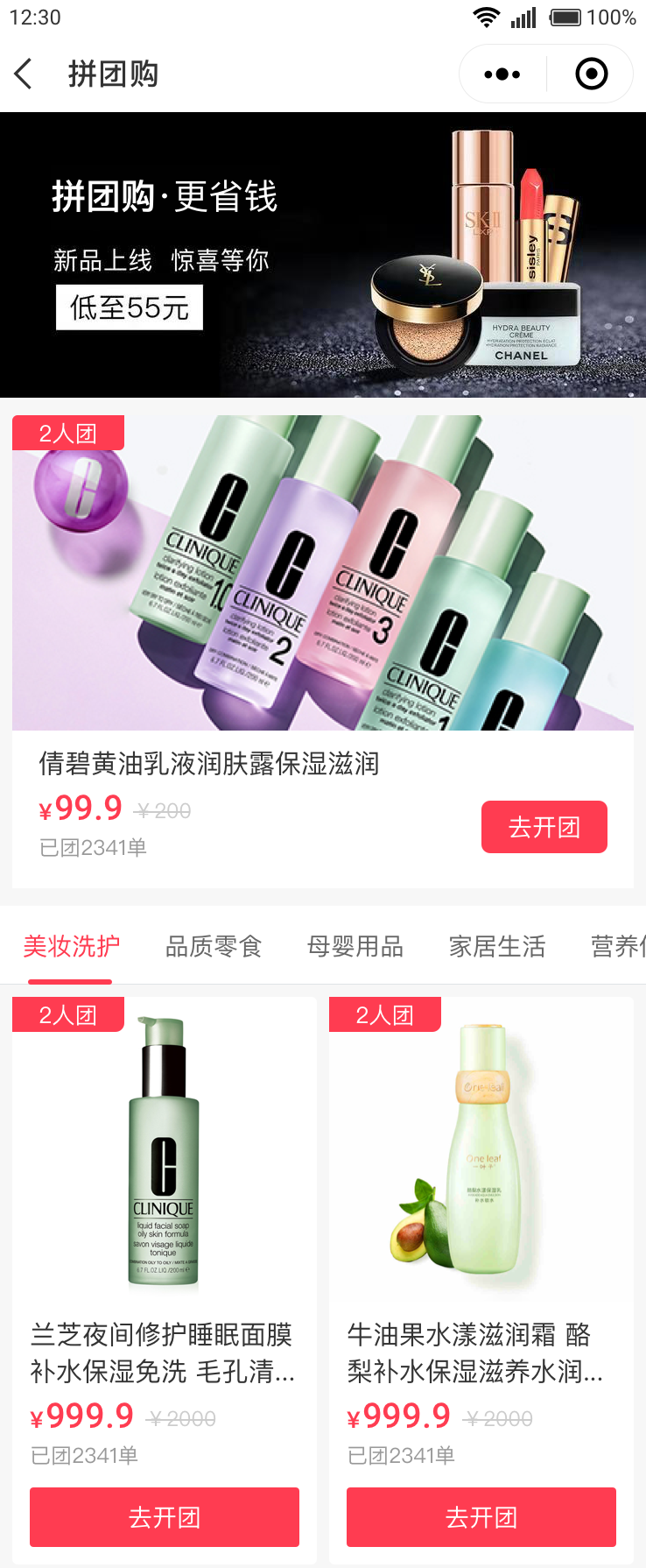
Task: Select the 母婴用品 tab
Action: [x=355, y=946]
